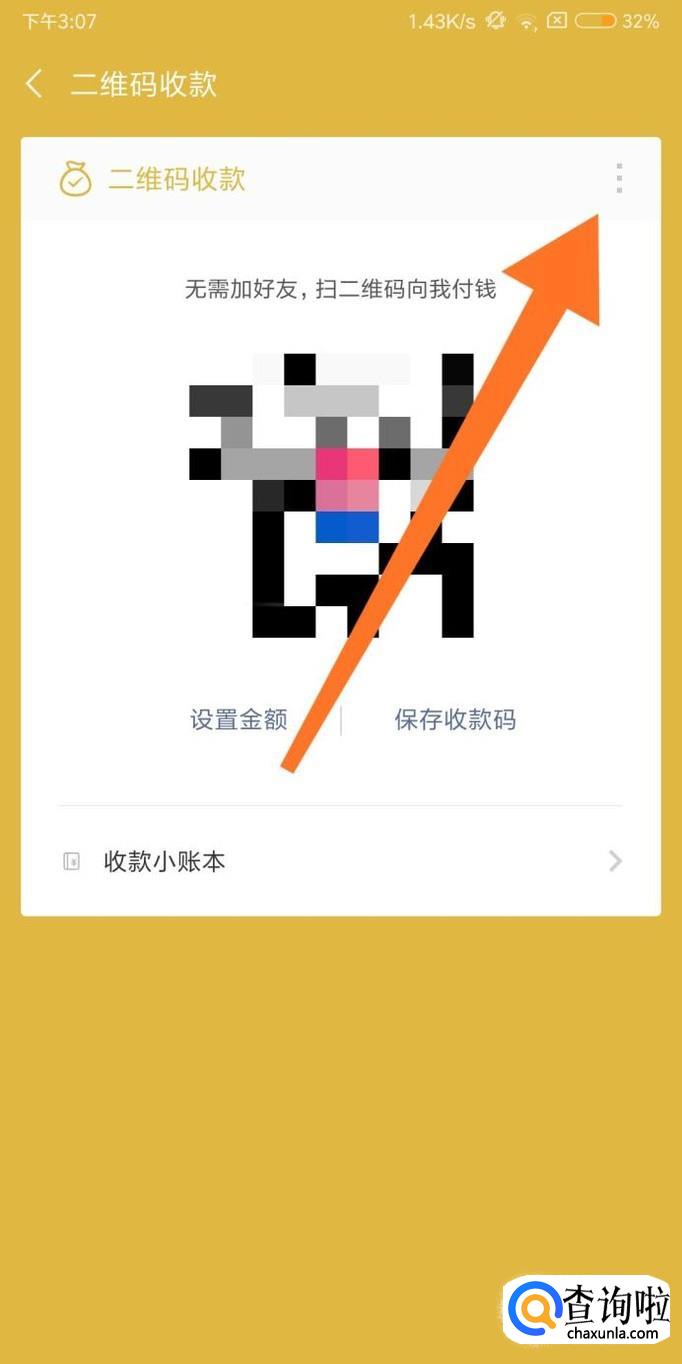Open the three-dot overflow menu
Screen dimensions: 682x1364
619,178
